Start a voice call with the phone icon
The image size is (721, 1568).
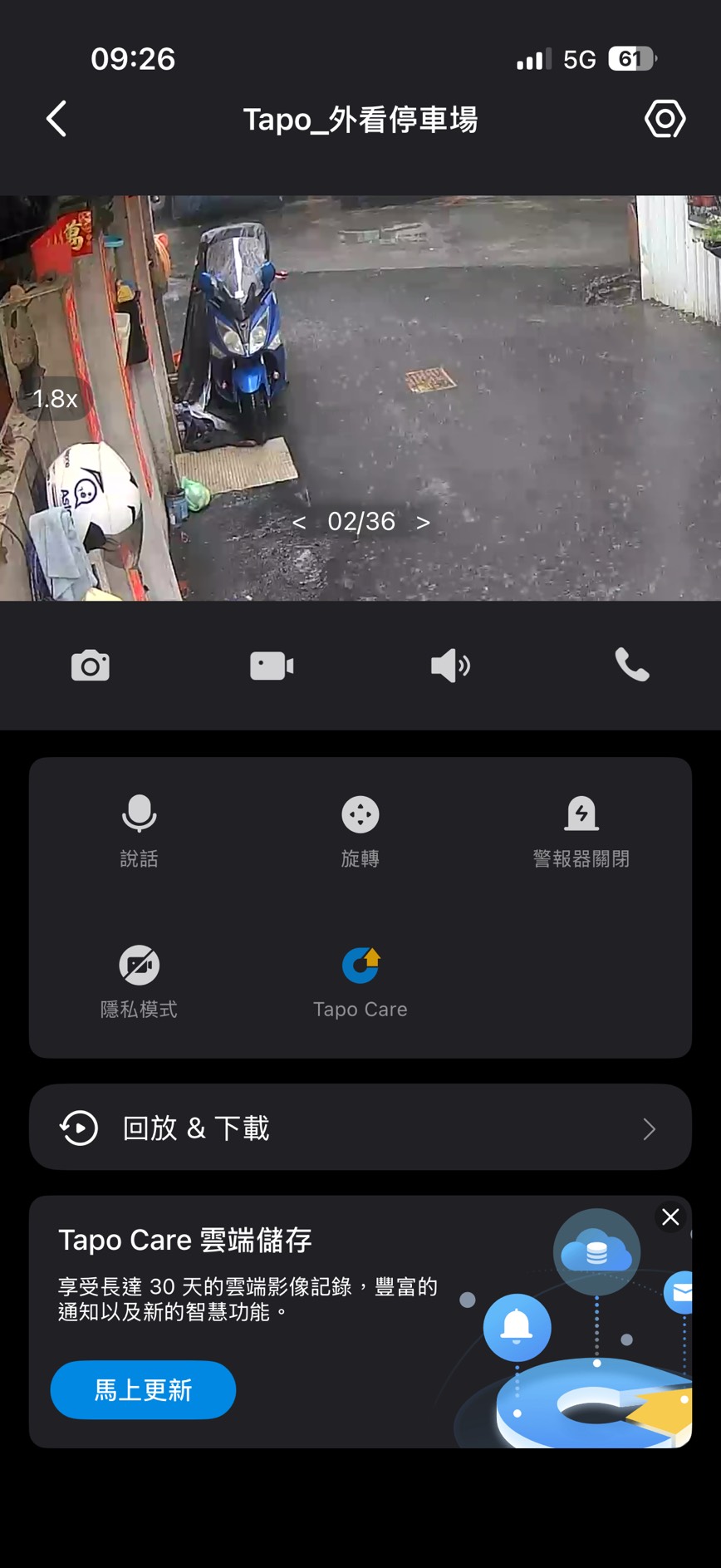click(631, 666)
